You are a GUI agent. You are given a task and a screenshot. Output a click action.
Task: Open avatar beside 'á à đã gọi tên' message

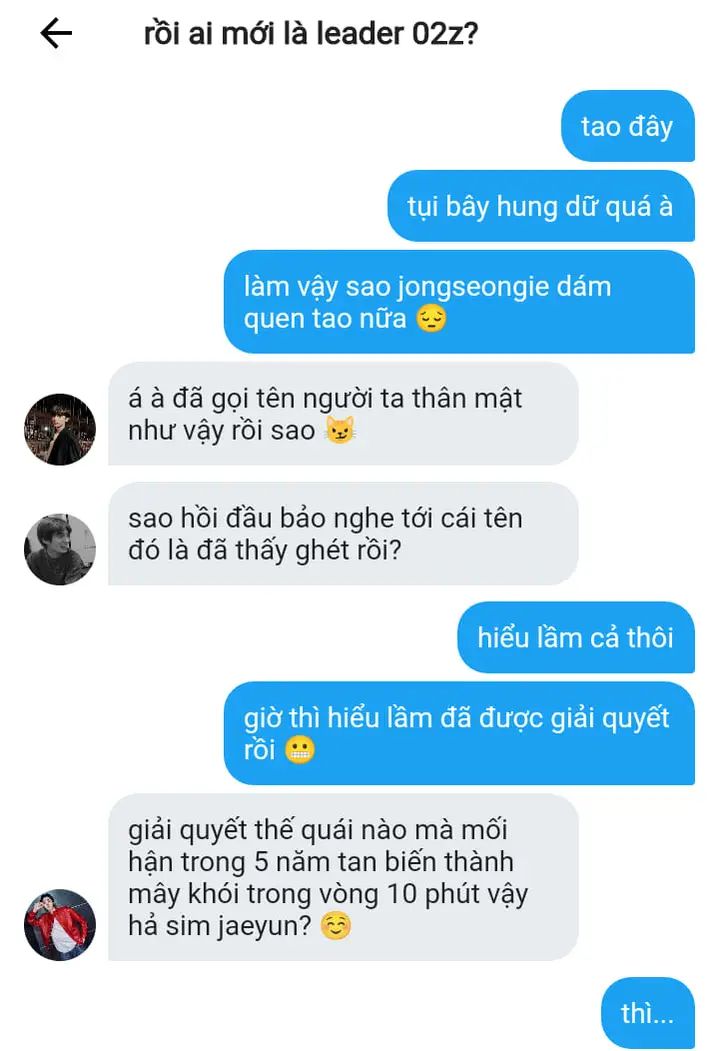tap(60, 429)
